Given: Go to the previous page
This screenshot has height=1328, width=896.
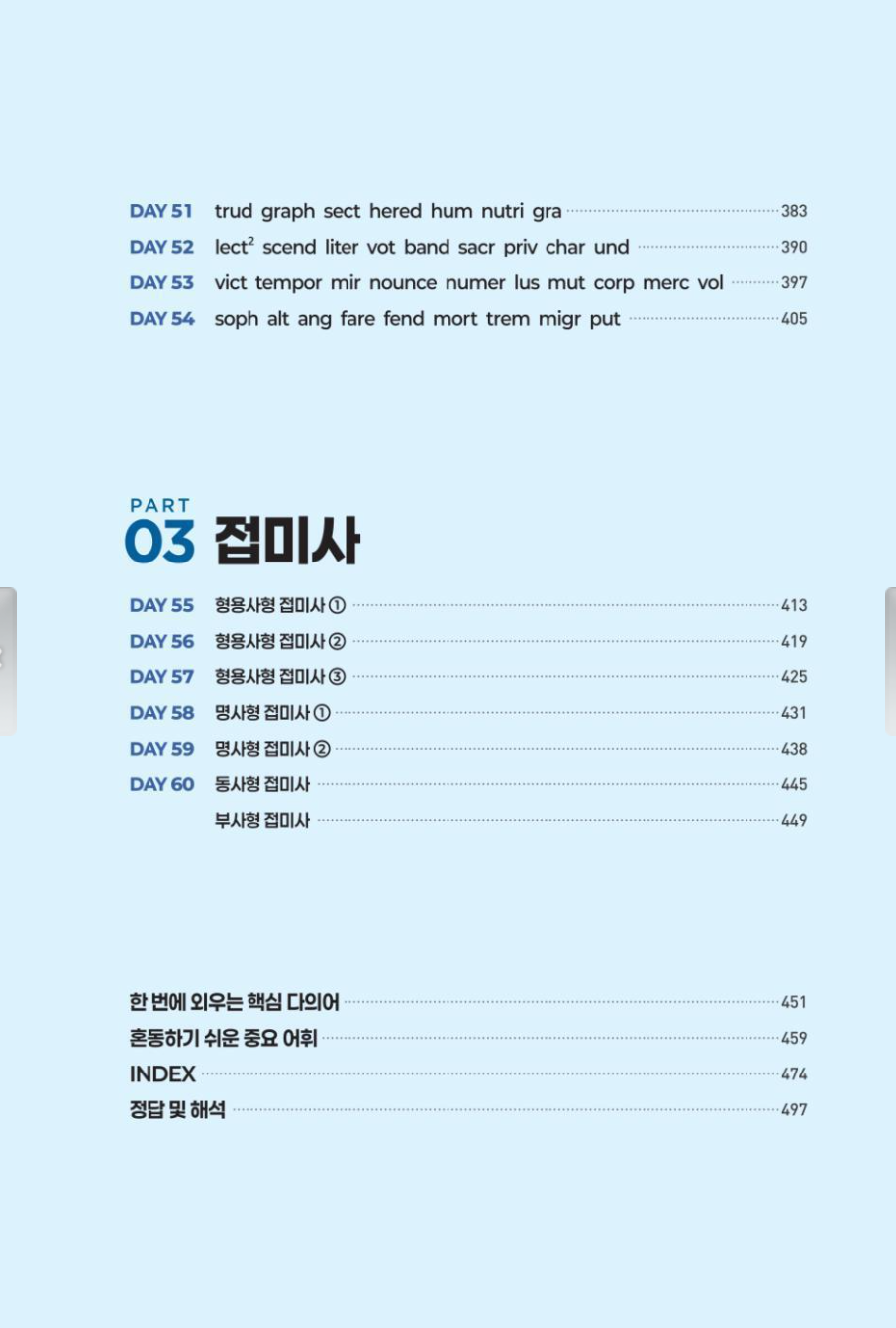Looking at the screenshot, I should tap(7, 661).
